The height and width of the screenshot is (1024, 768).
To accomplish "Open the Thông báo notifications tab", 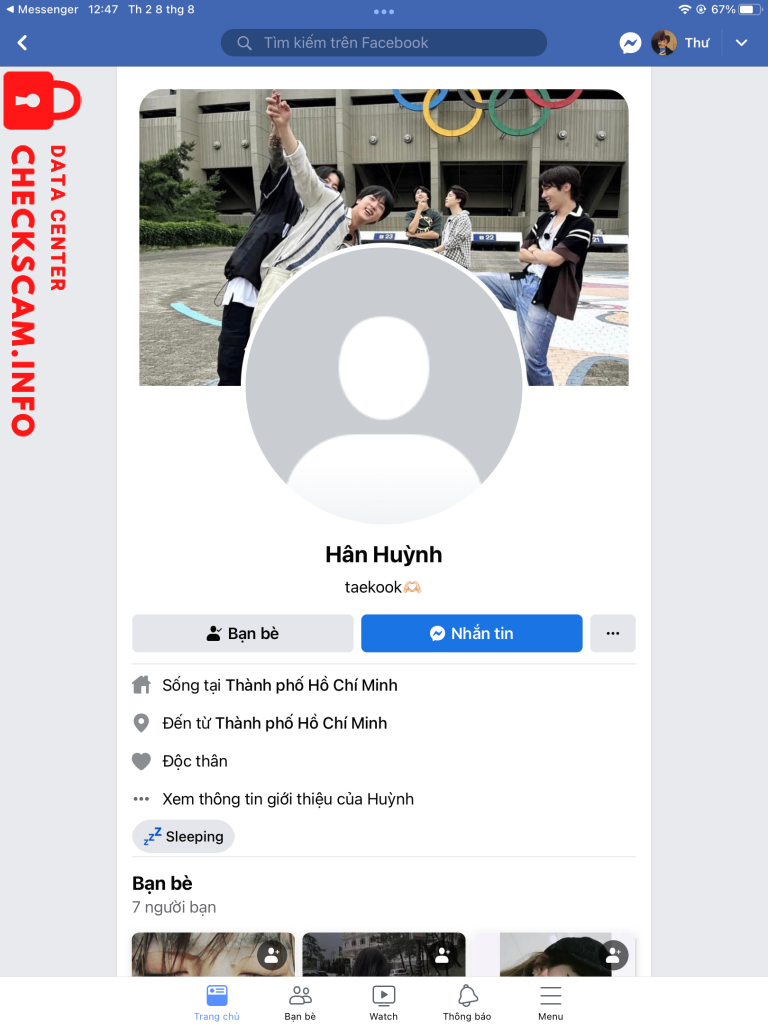I will click(467, 1002).
